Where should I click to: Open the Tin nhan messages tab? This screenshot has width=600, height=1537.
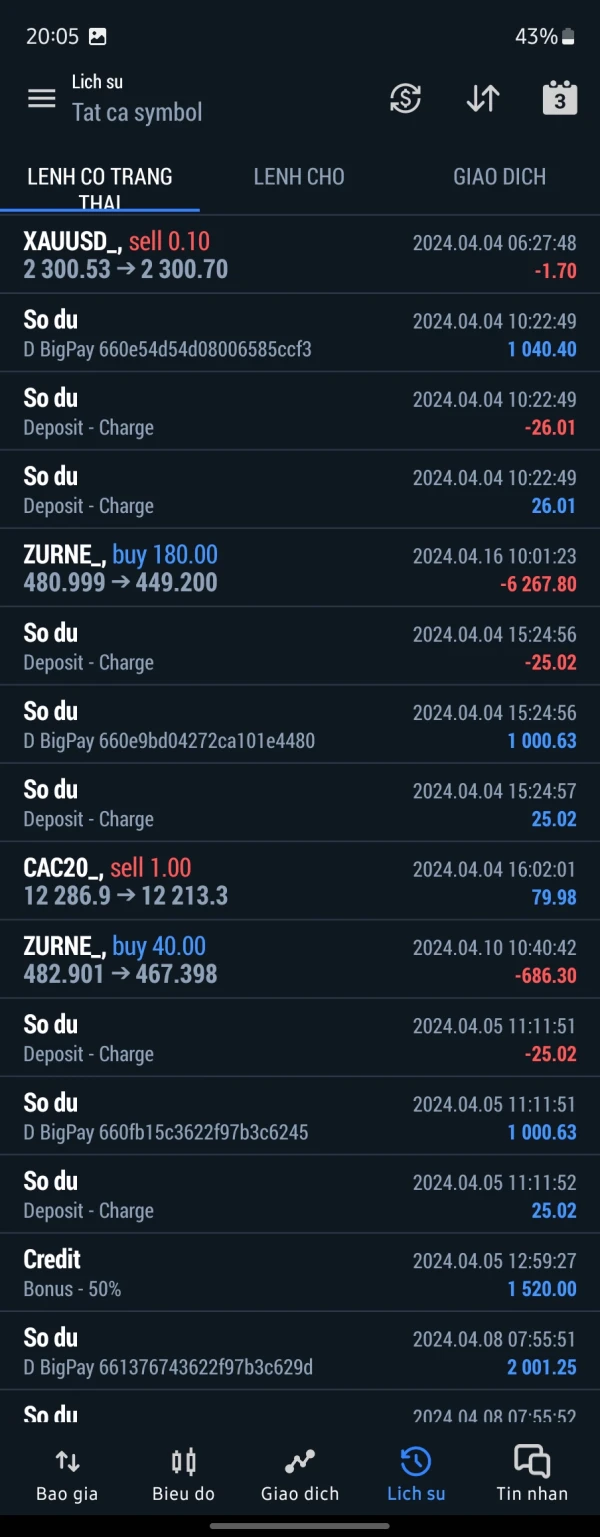click(x=532, y=1475)
